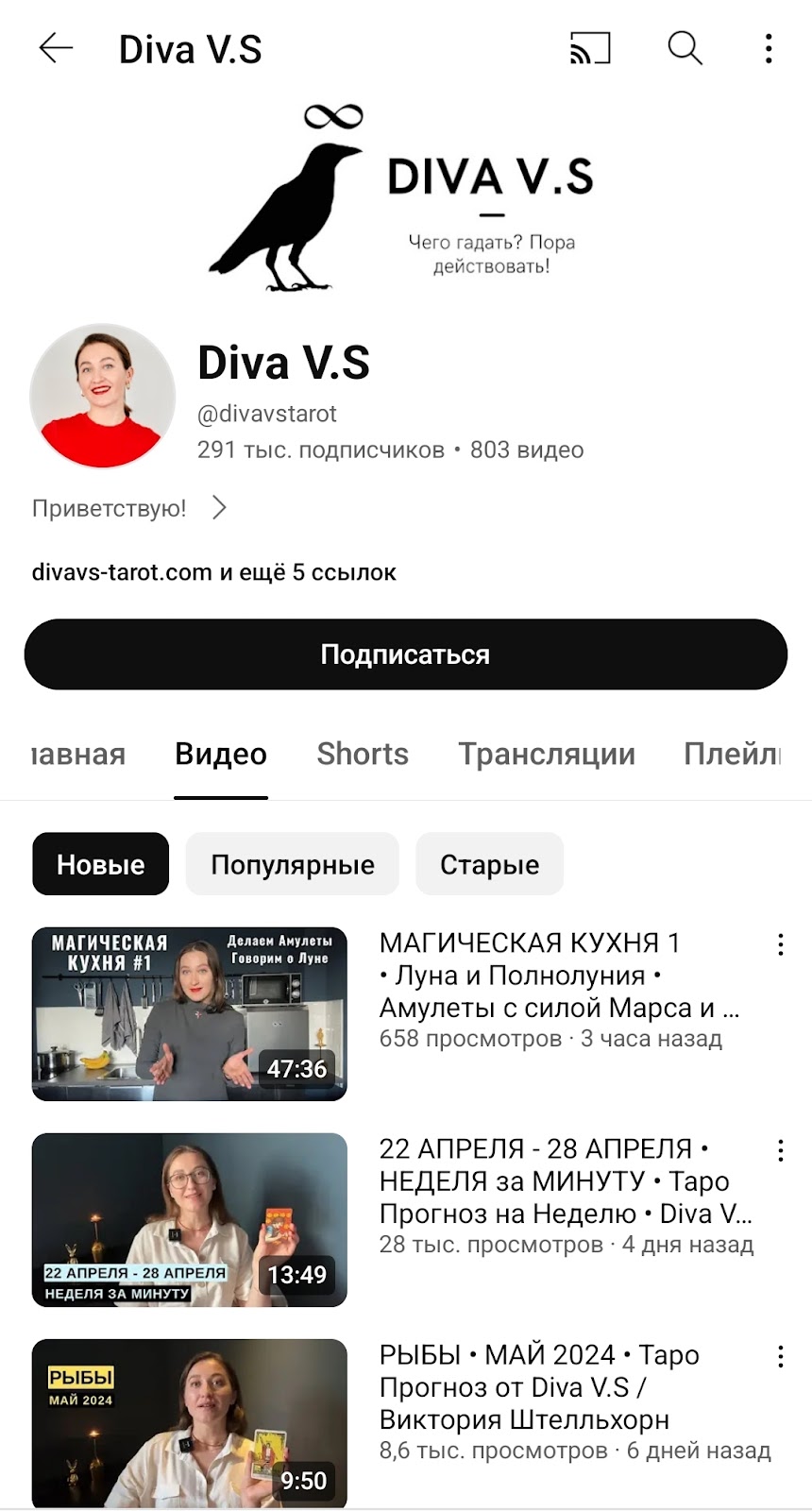This screenshot has width=812, height=1511.
Task: Go back using the top-left arrow
Action: coord(56,47)
